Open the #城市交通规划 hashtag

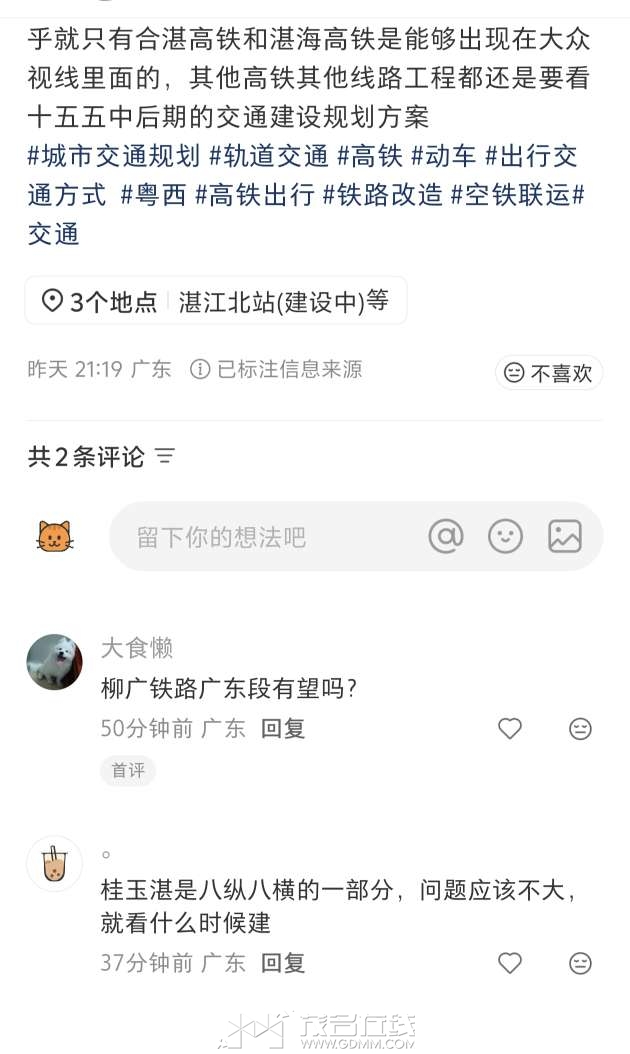pos(114,156)
